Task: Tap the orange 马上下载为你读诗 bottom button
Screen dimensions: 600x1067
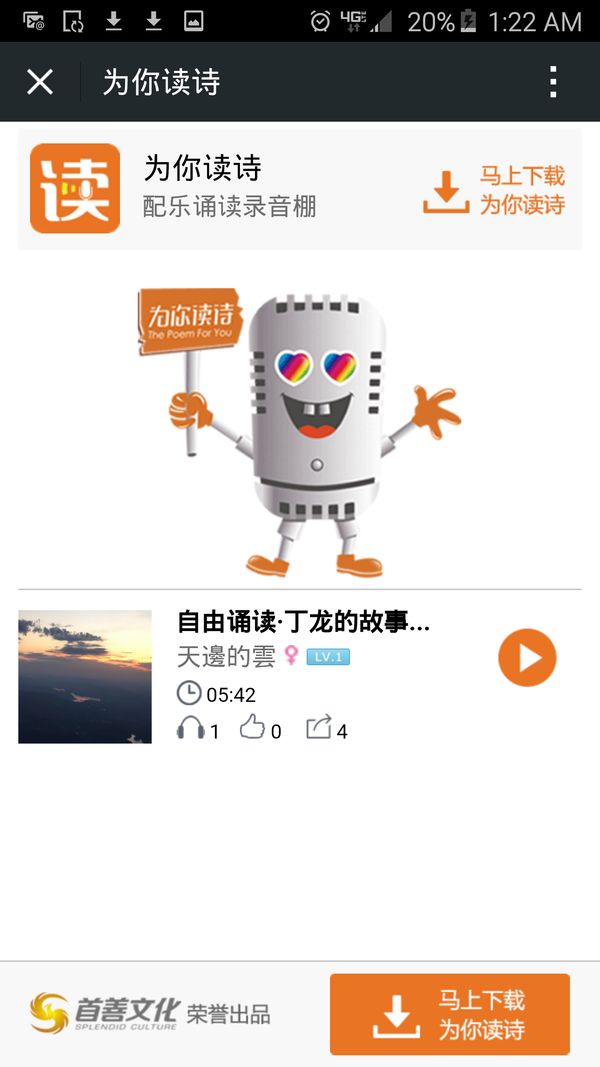Action: 450,1015
